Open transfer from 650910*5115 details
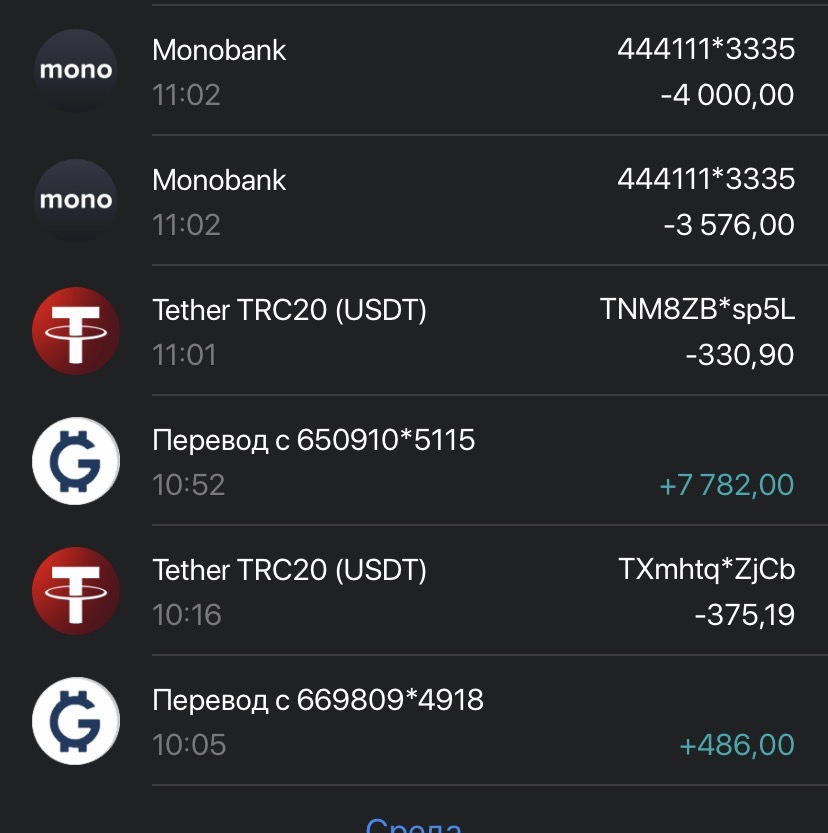 (414, 461)
